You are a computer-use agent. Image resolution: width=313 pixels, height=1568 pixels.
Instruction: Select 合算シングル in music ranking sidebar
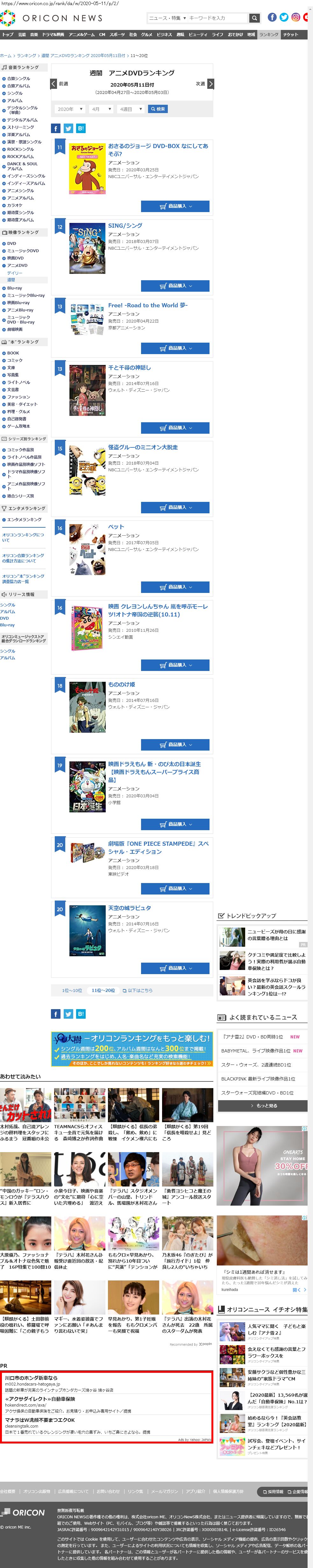click(18, 79)
